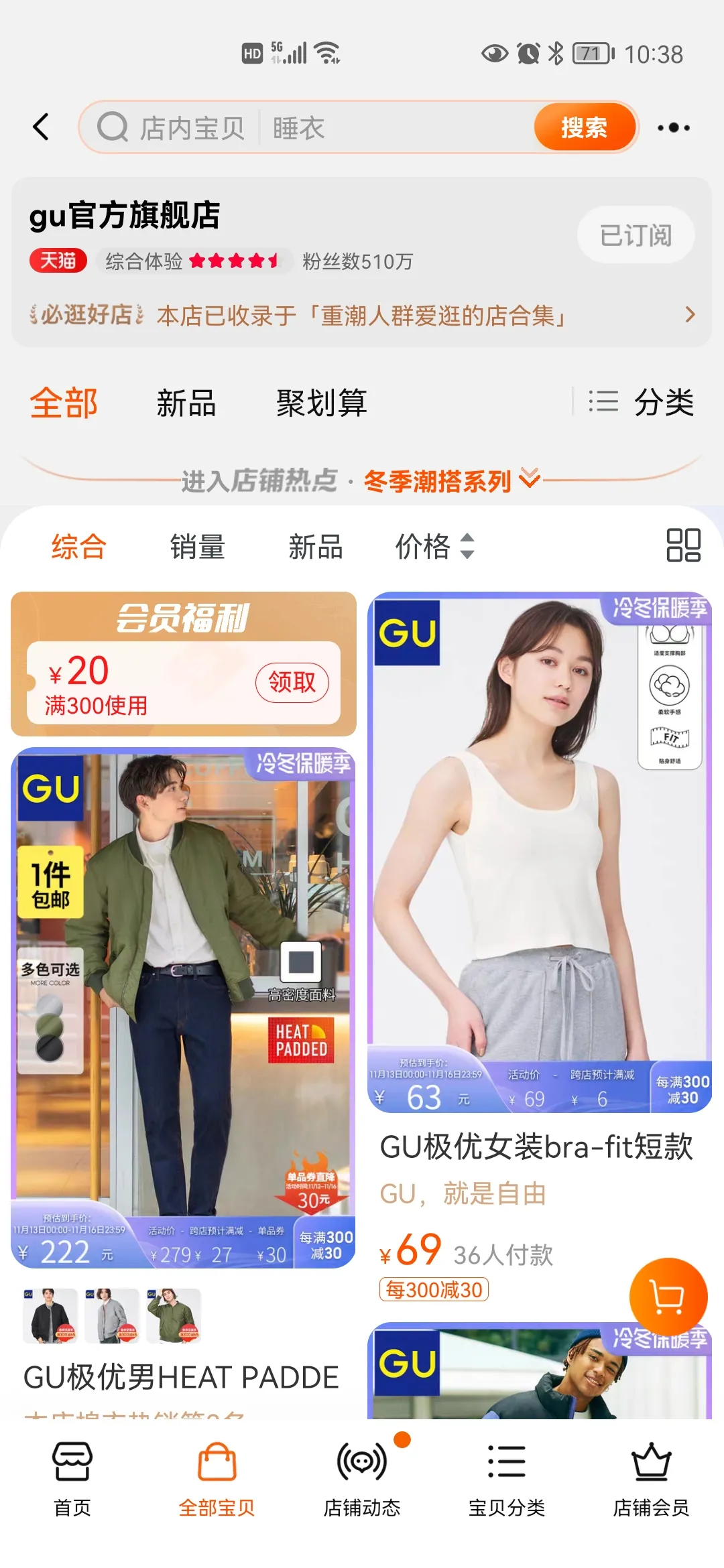
Task: Open the 必逛好店 collection link
Action: (x=362, y=315)
